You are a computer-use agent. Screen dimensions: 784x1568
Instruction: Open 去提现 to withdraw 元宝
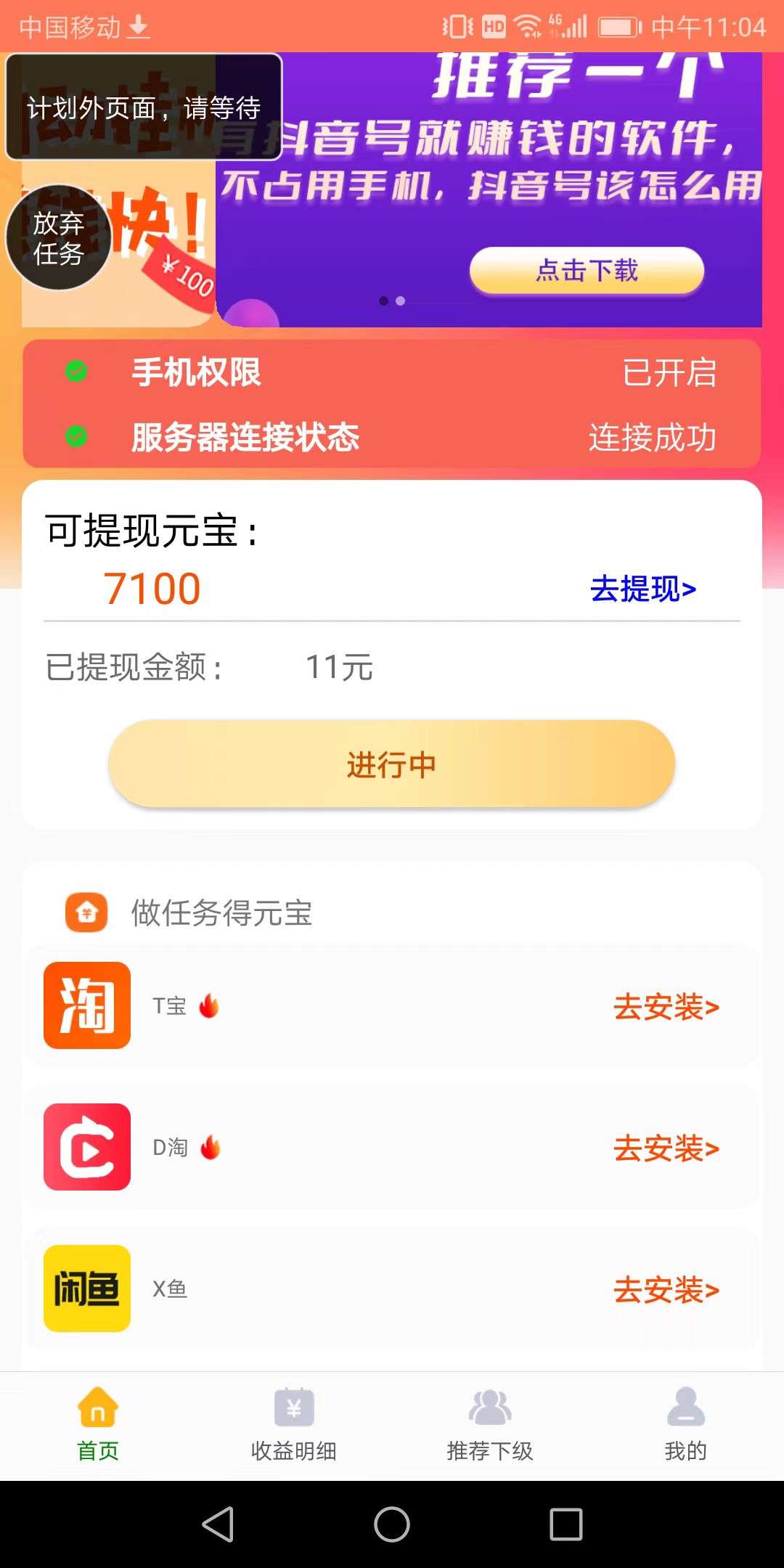[x=643, y=589]
